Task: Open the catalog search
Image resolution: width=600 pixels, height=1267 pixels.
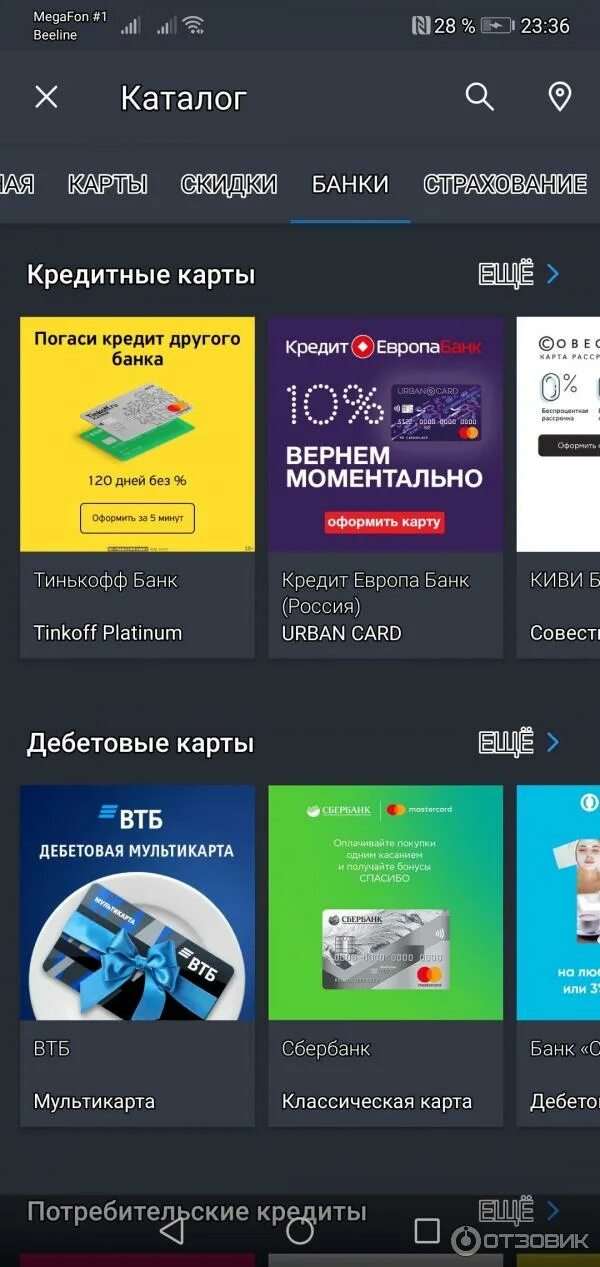Action: tap(480, 97)
